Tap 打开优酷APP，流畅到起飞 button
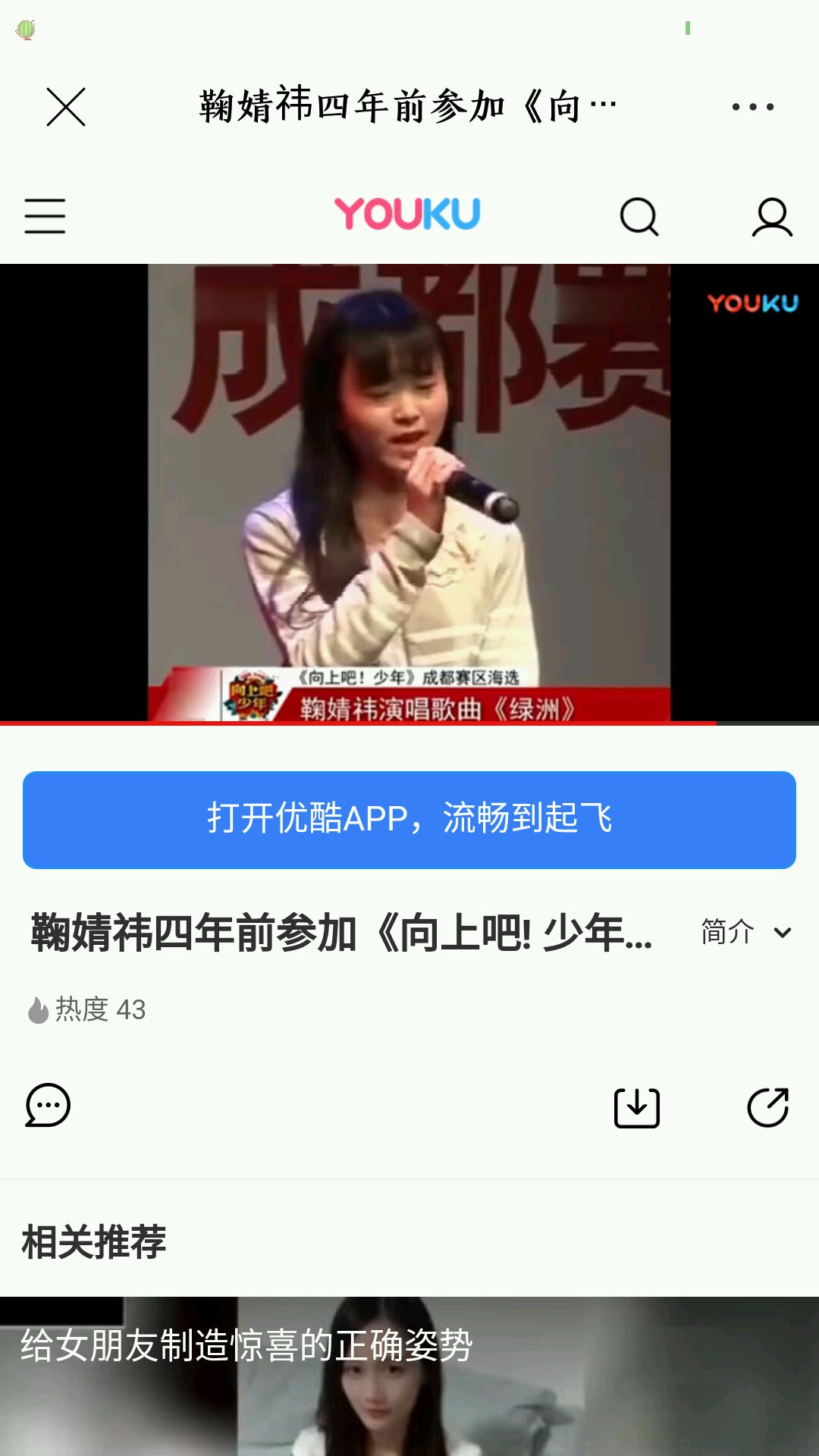Screen dimensions: 819x1456 tap(409, 820)
